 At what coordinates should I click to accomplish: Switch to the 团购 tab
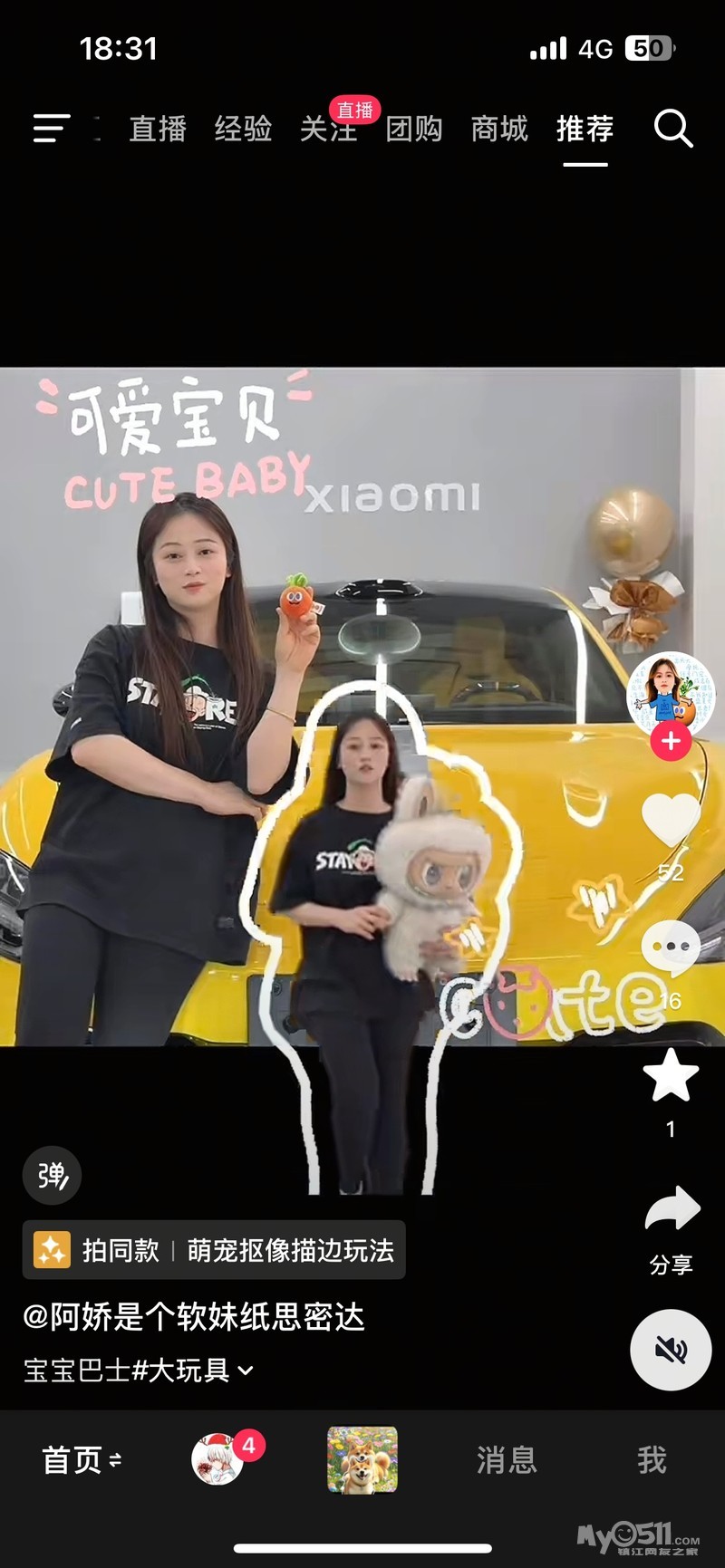pyautogui.click(x=414, y=129)
